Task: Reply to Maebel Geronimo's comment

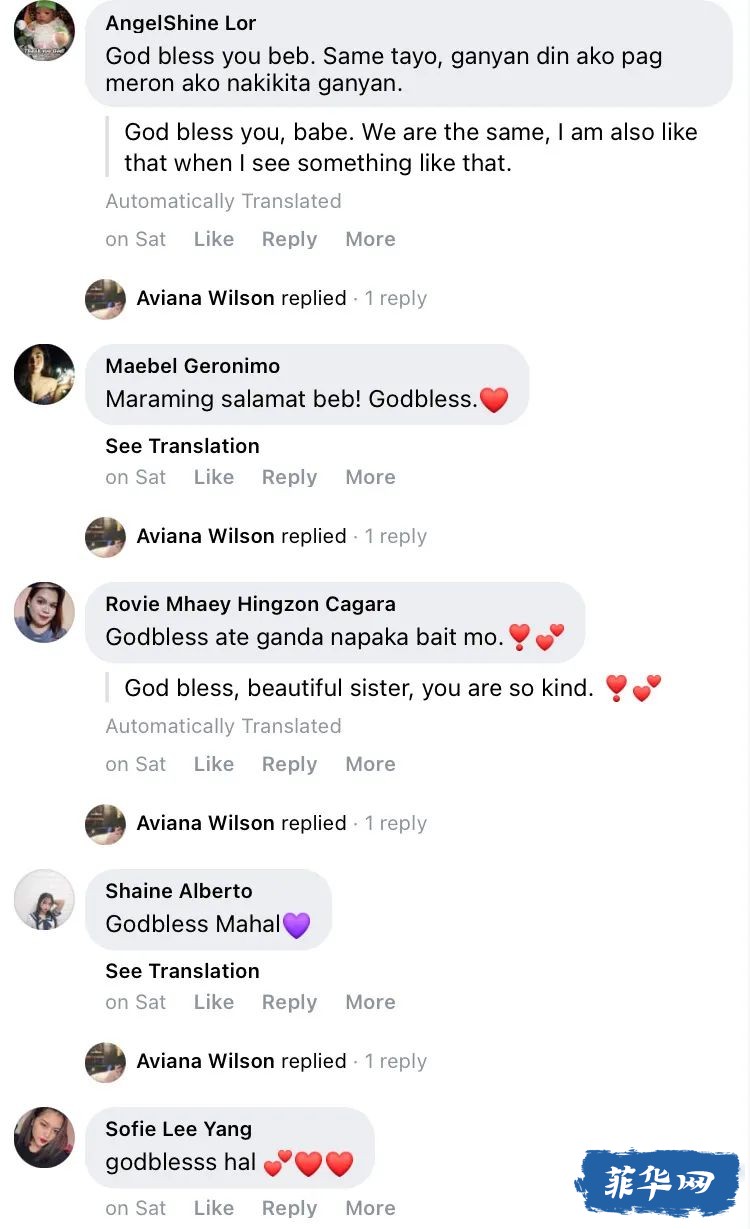Action: [x=289, y=477]
